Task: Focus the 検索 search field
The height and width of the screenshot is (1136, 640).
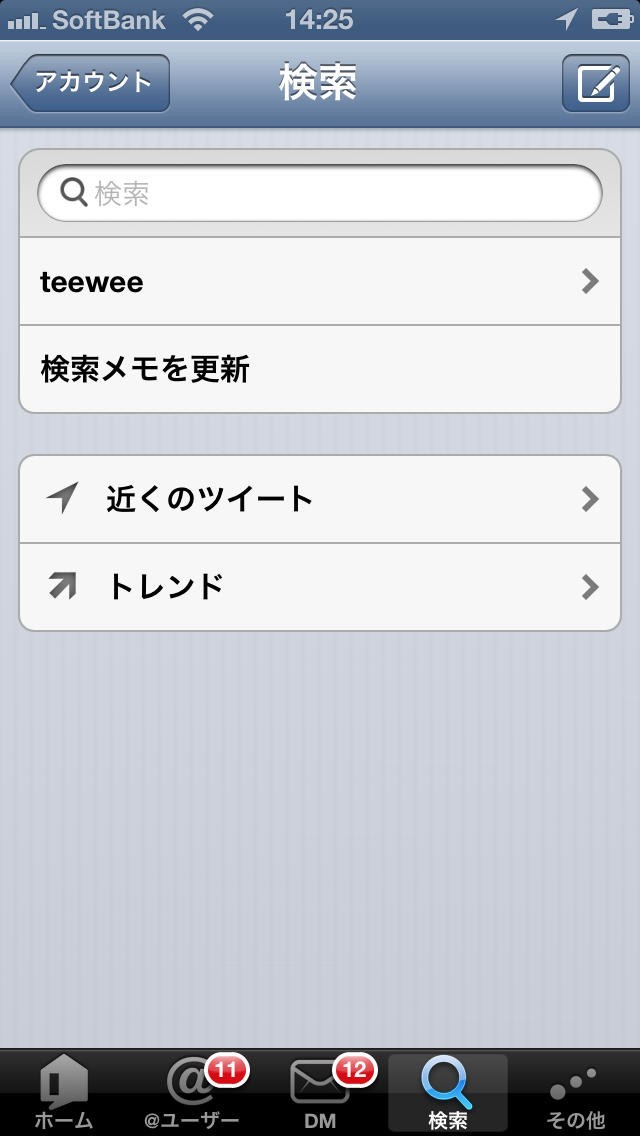Action: click(x=320, y=193)
